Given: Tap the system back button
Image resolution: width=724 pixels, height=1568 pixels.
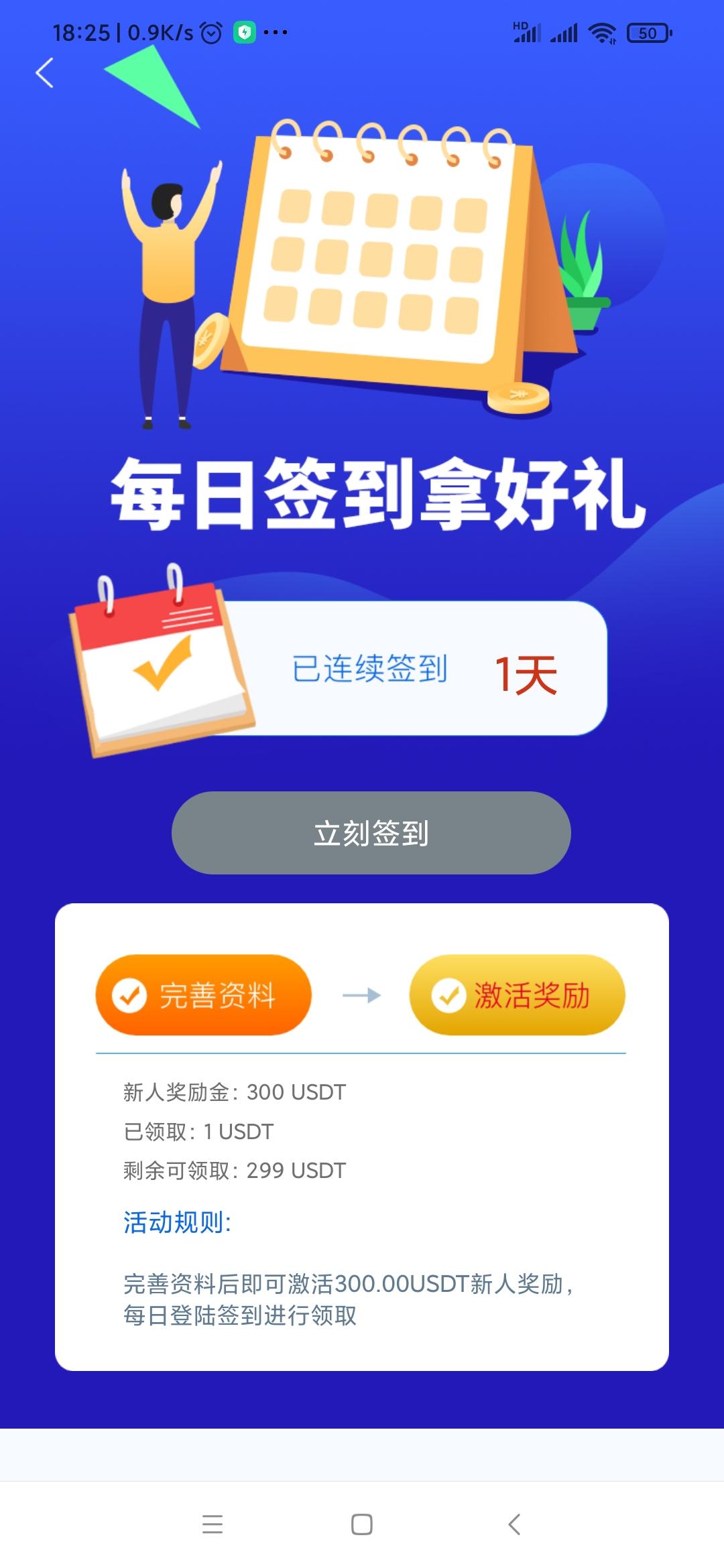Looking at the screenshot, I should click(514, 1524).
